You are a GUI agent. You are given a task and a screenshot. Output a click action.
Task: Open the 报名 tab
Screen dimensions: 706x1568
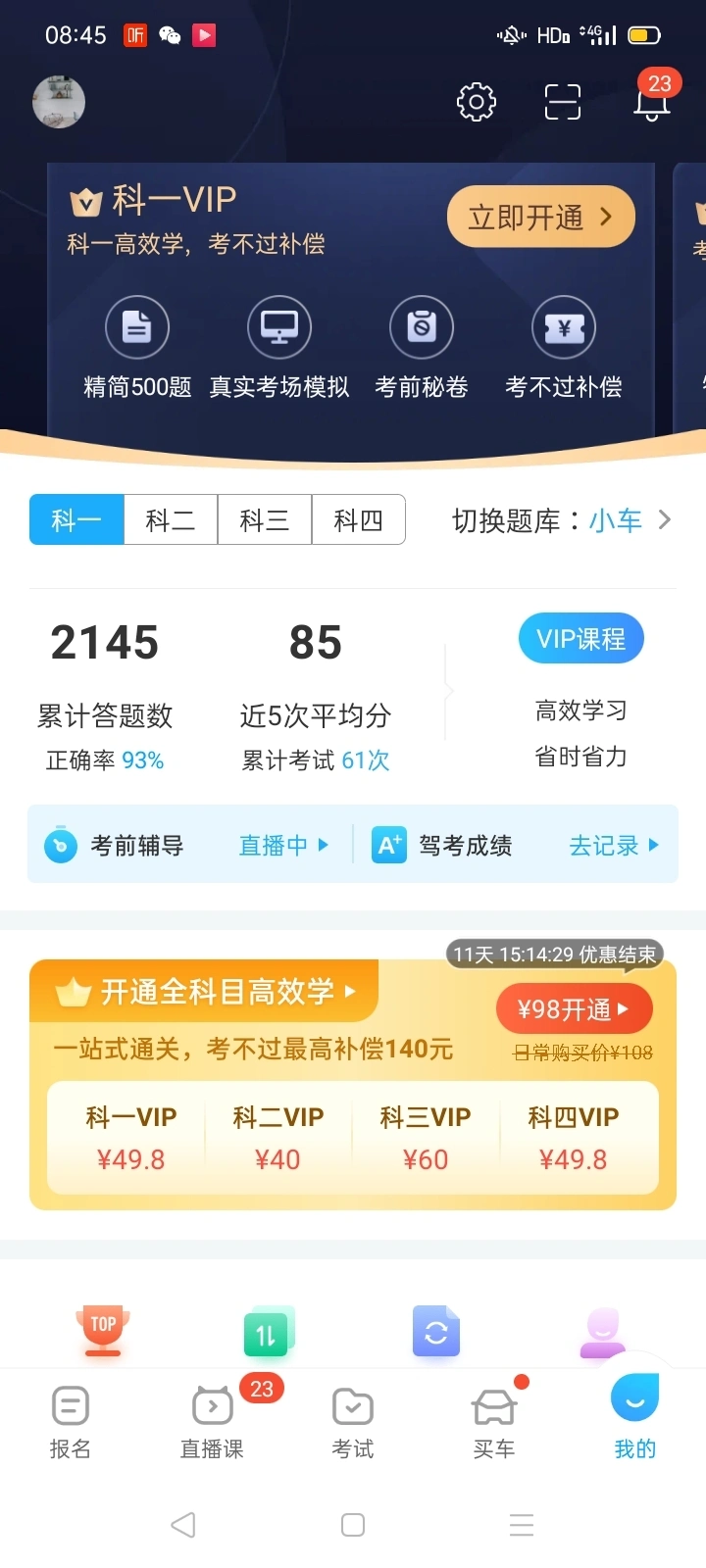click(71, 1423)
